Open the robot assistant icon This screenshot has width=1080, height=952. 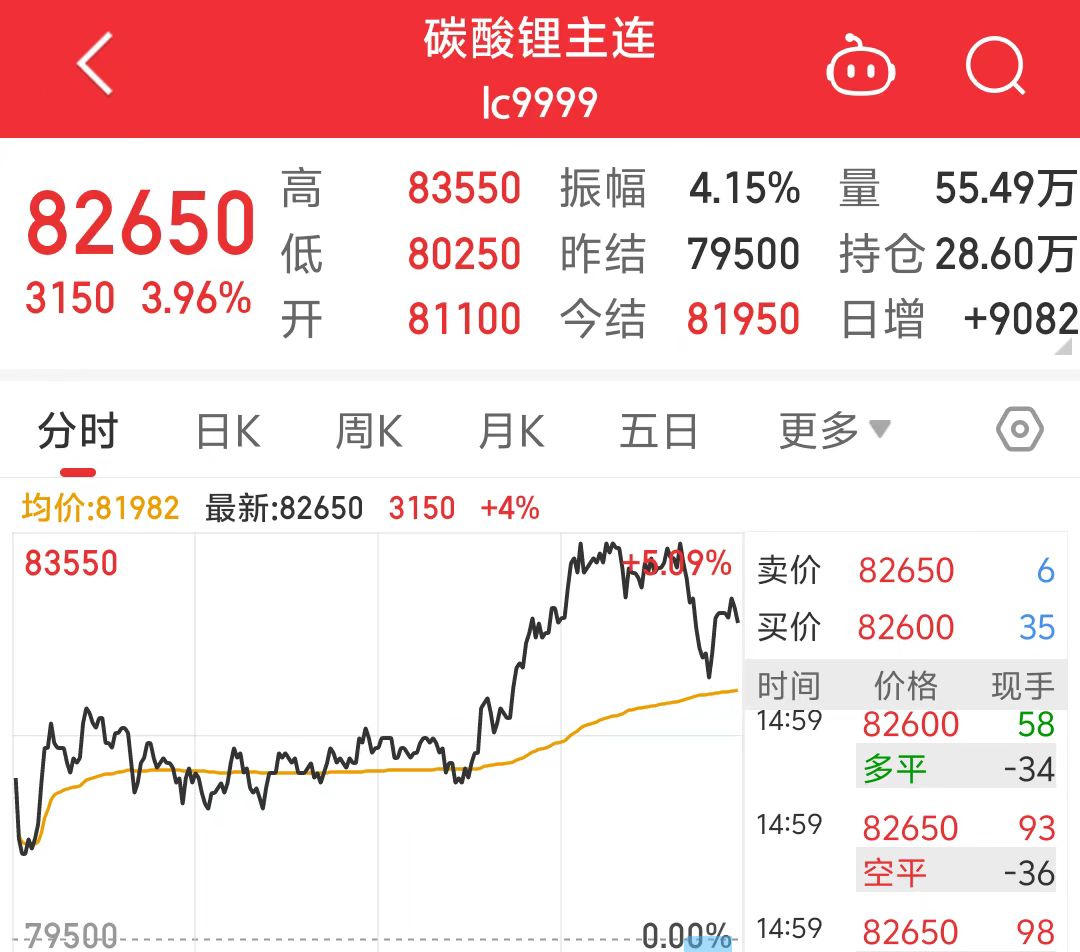859,66
